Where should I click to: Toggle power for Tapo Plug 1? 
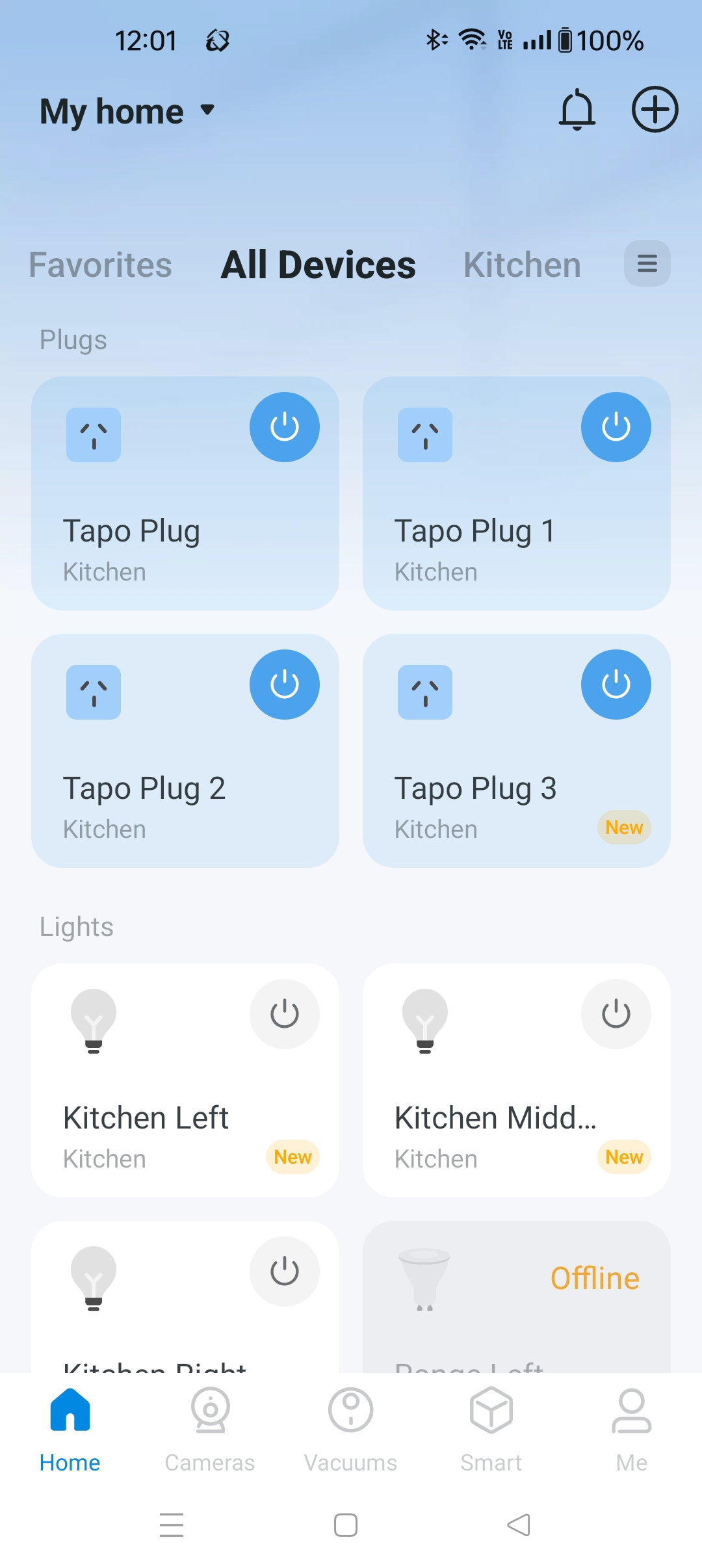616,427
